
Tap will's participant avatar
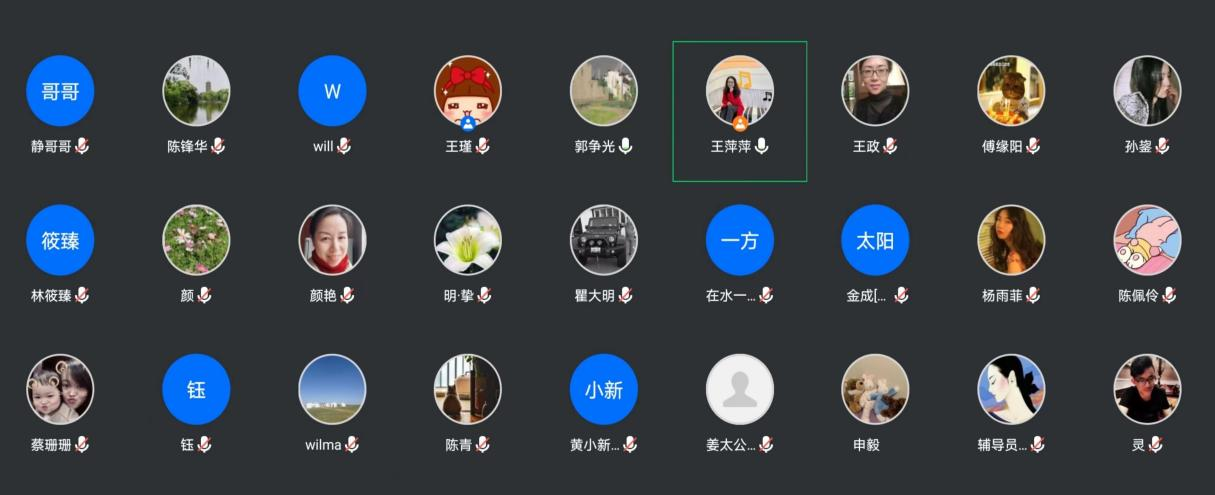[x=332, y=91]
